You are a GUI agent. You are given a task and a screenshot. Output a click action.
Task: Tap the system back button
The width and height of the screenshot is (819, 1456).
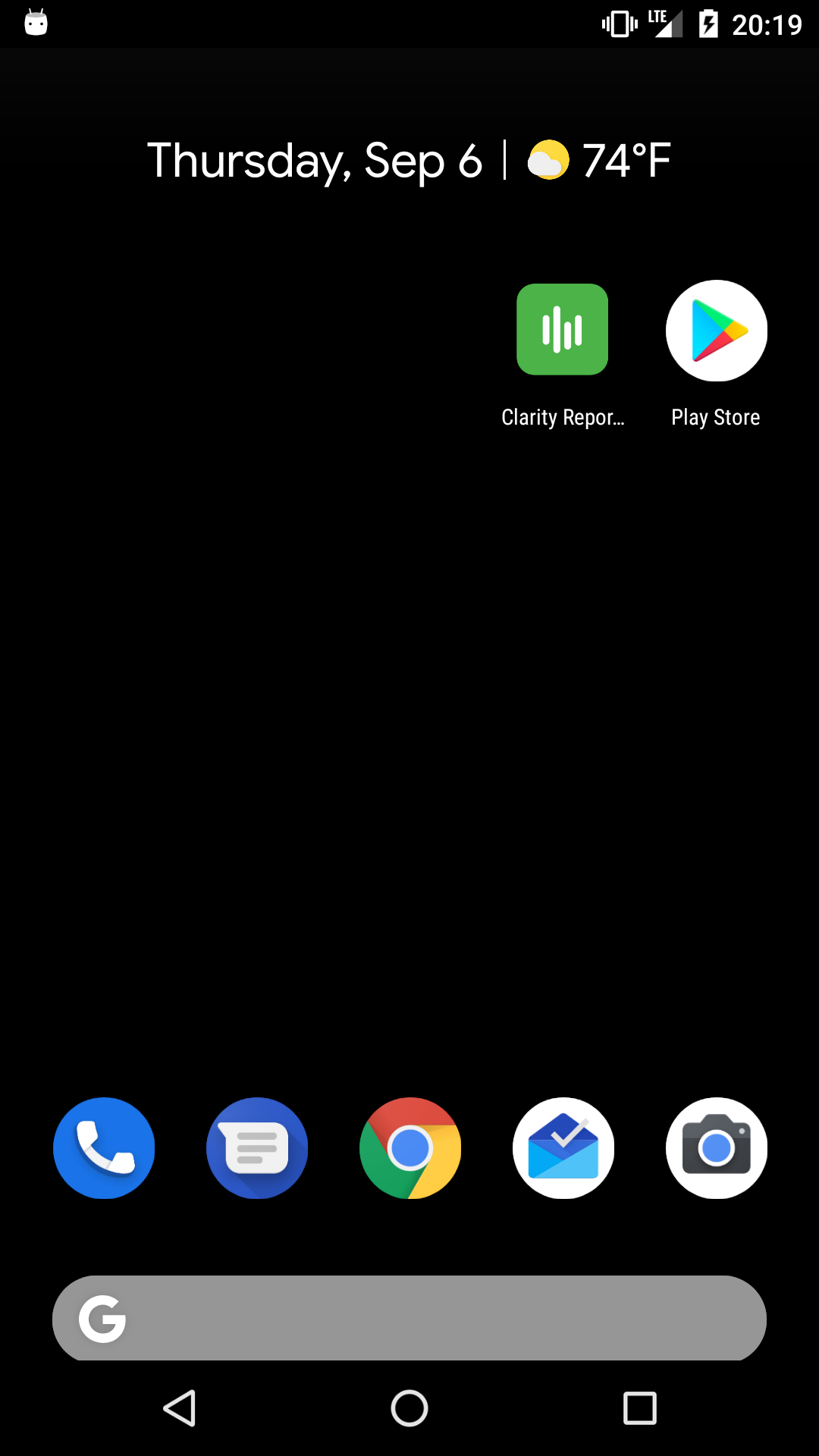click(x=180, y=1408)
